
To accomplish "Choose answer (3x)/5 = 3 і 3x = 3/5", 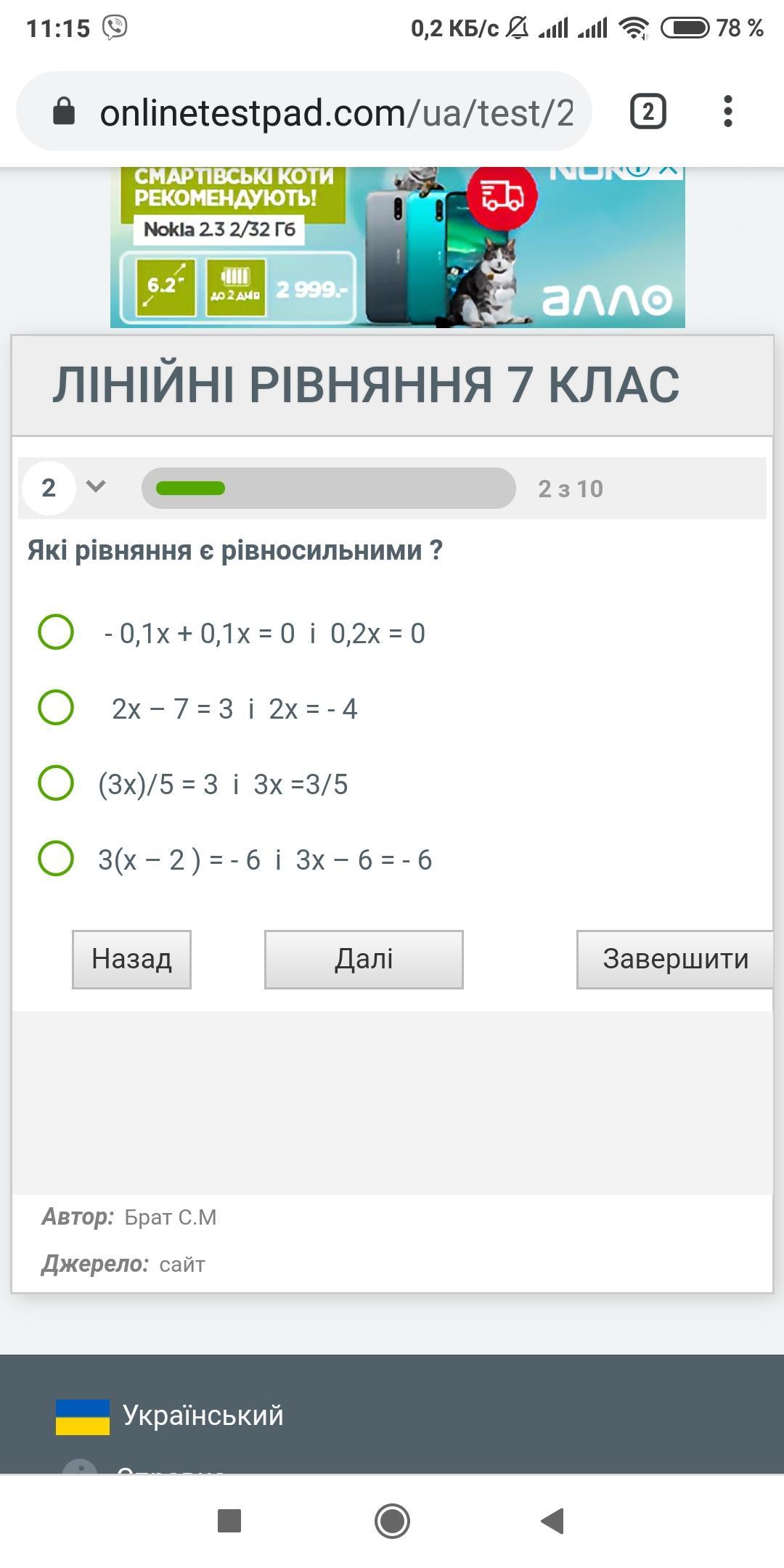I will click(x=56, y=783).
